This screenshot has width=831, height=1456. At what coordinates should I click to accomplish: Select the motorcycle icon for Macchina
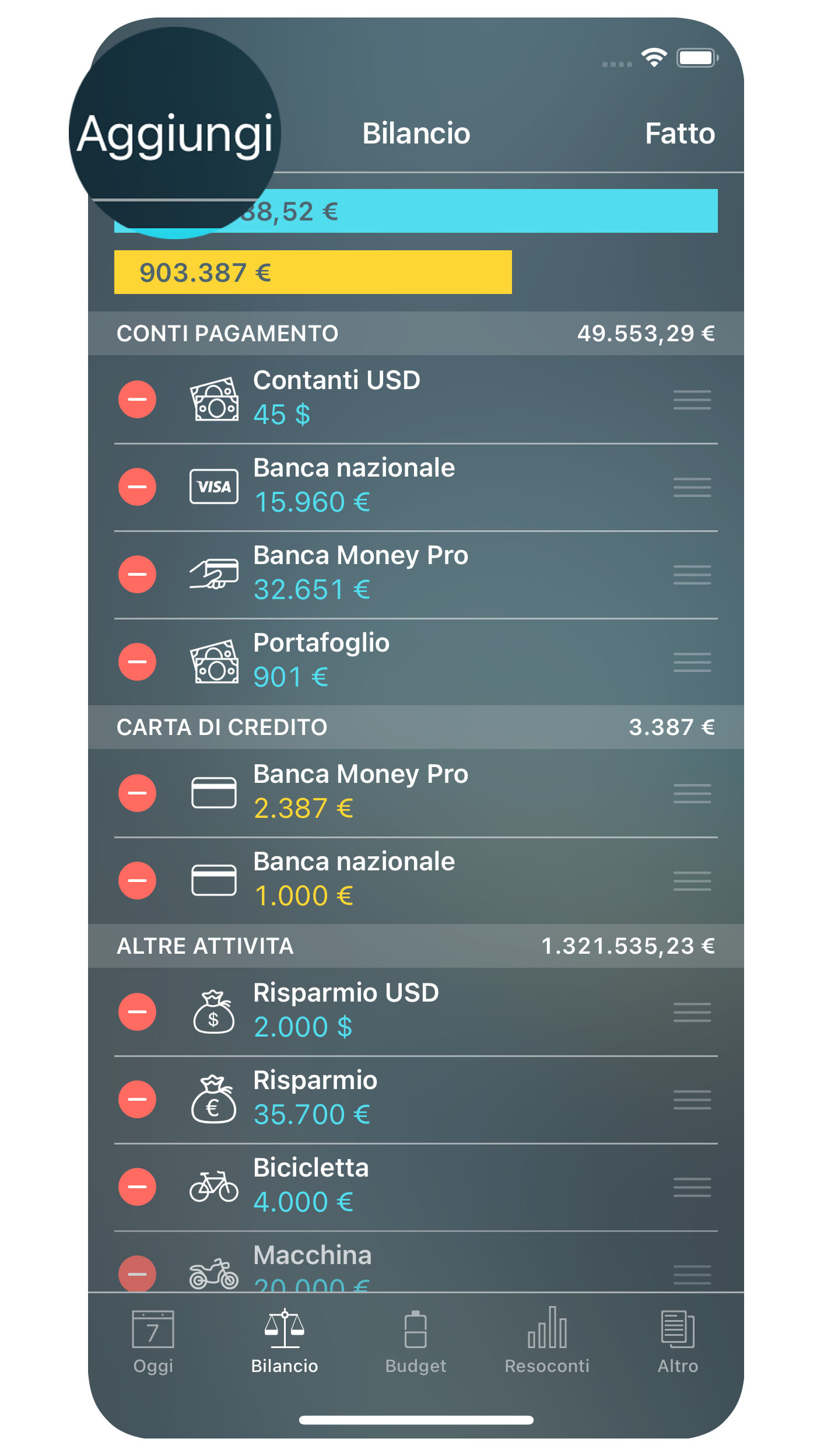pos(214,1275)
